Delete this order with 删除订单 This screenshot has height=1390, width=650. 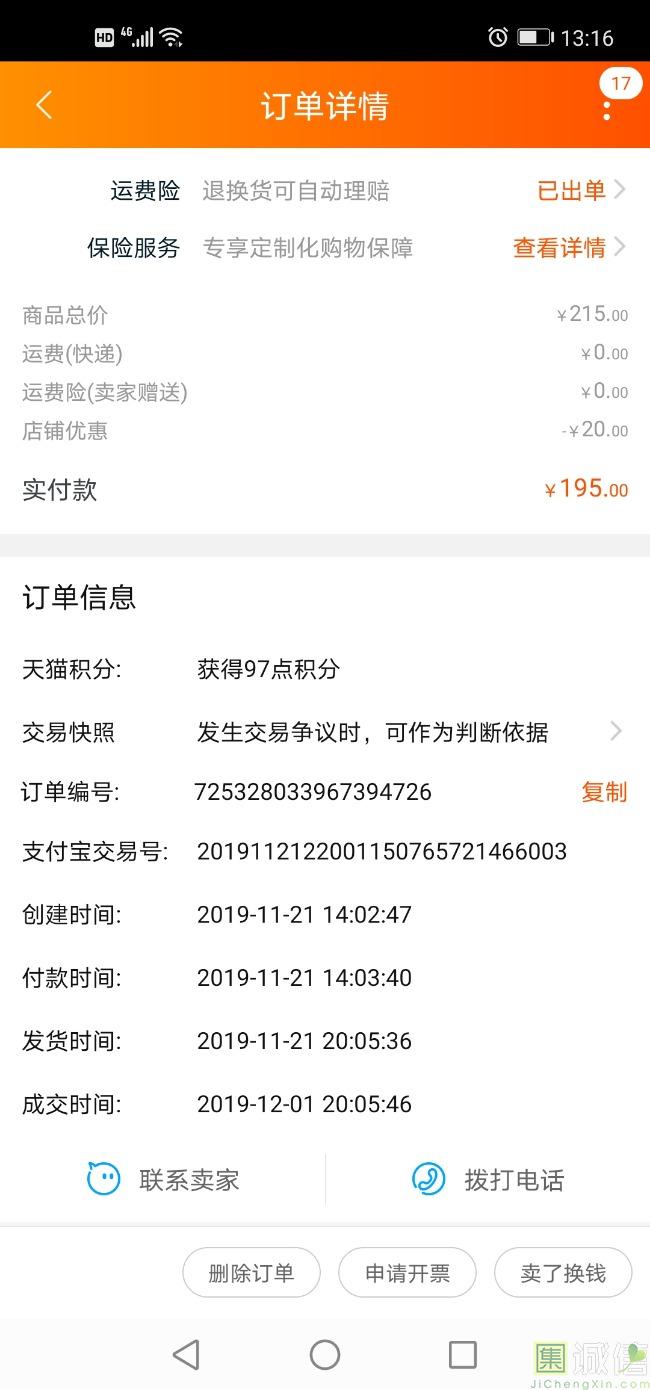pos(251,1273)
